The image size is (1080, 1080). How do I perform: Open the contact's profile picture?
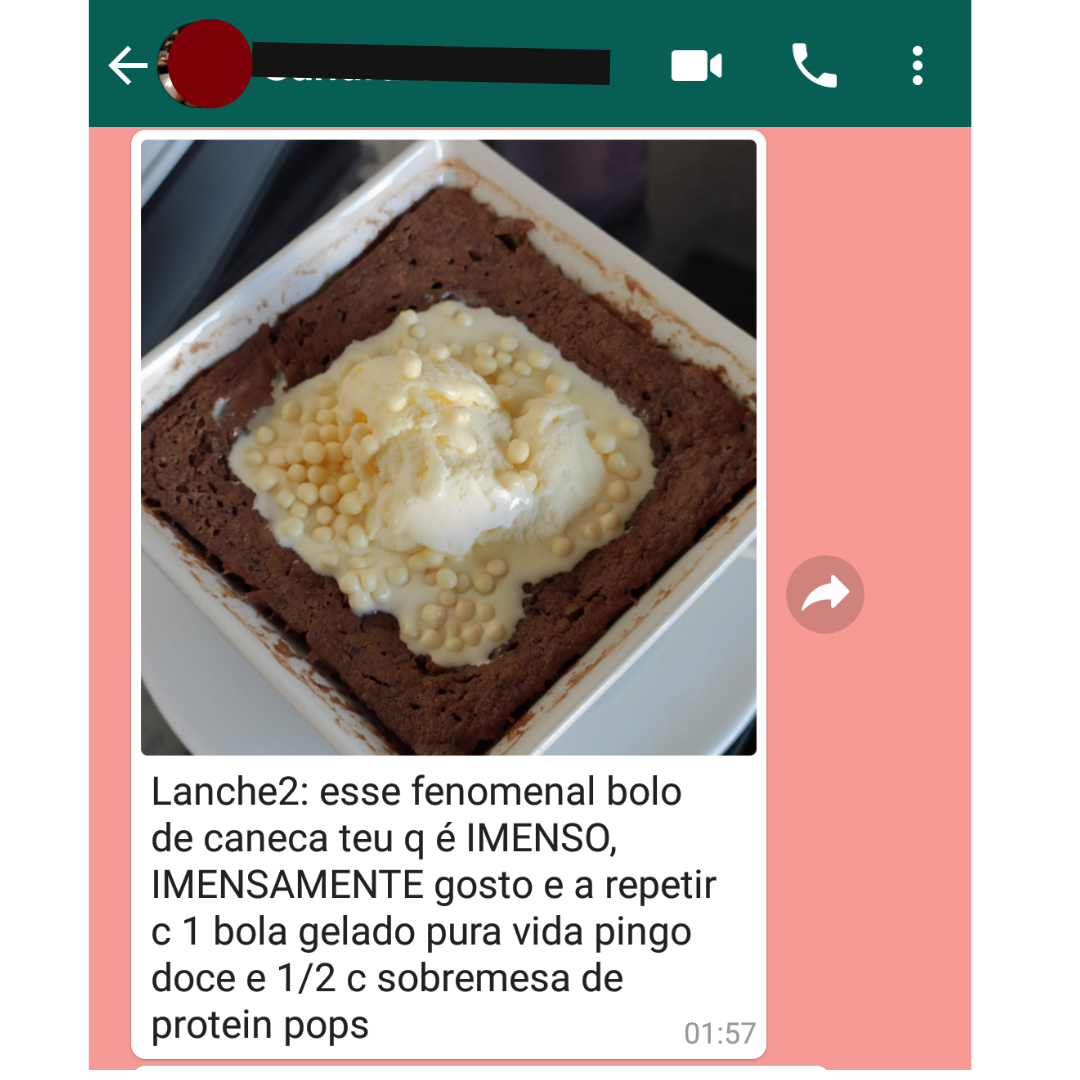[x=208, y=63]
